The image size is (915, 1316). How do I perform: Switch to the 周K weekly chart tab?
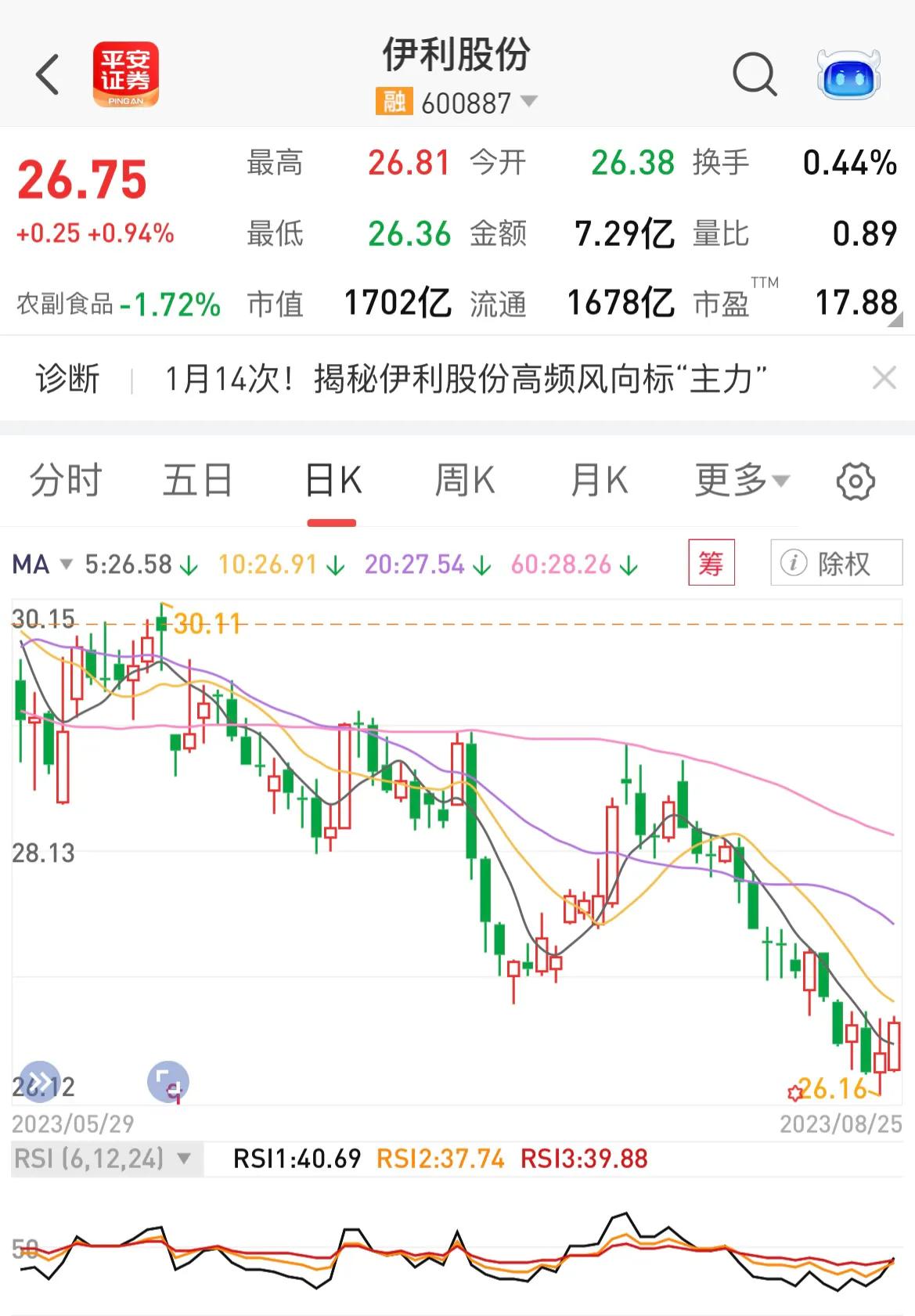pos(465,480)
